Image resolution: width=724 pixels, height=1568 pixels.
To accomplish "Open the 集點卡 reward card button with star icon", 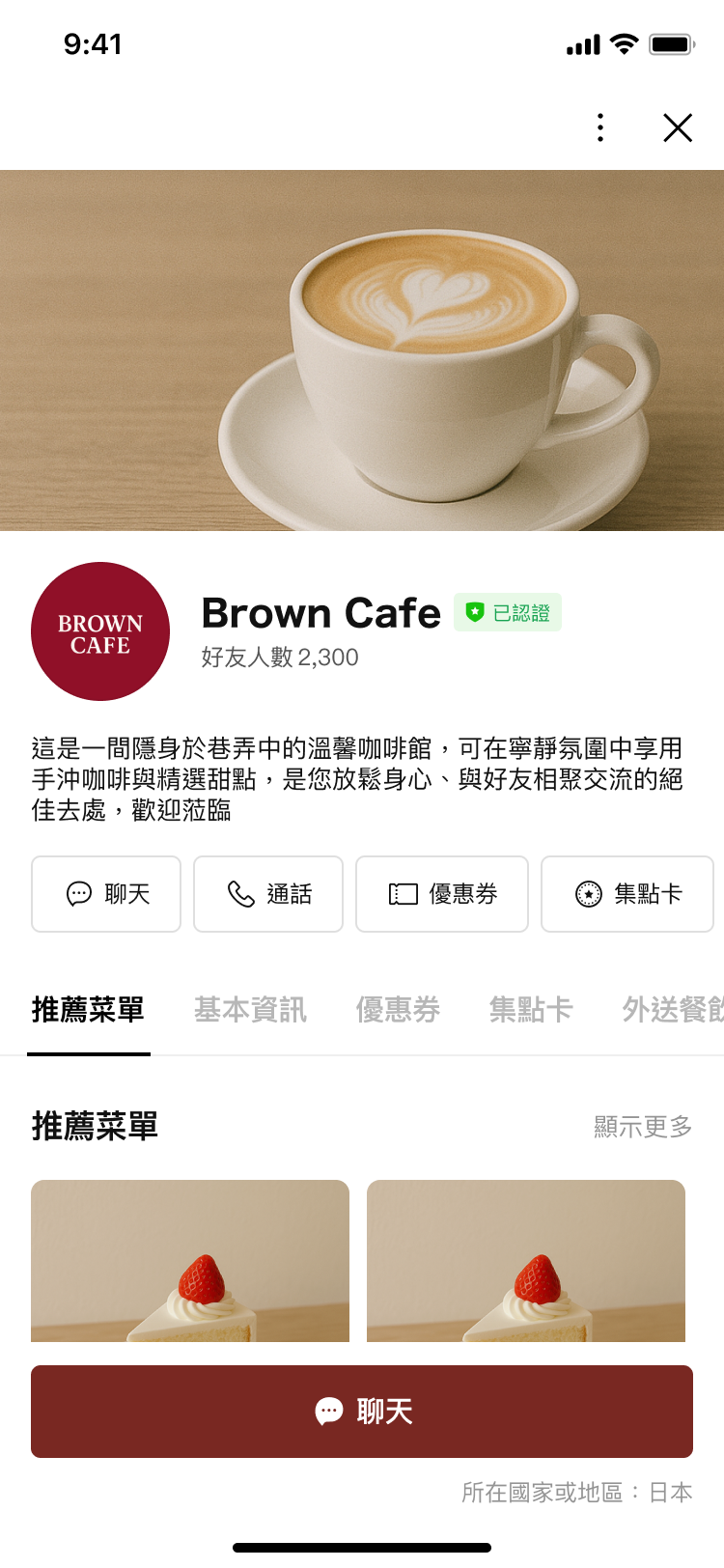I will 627,894.
